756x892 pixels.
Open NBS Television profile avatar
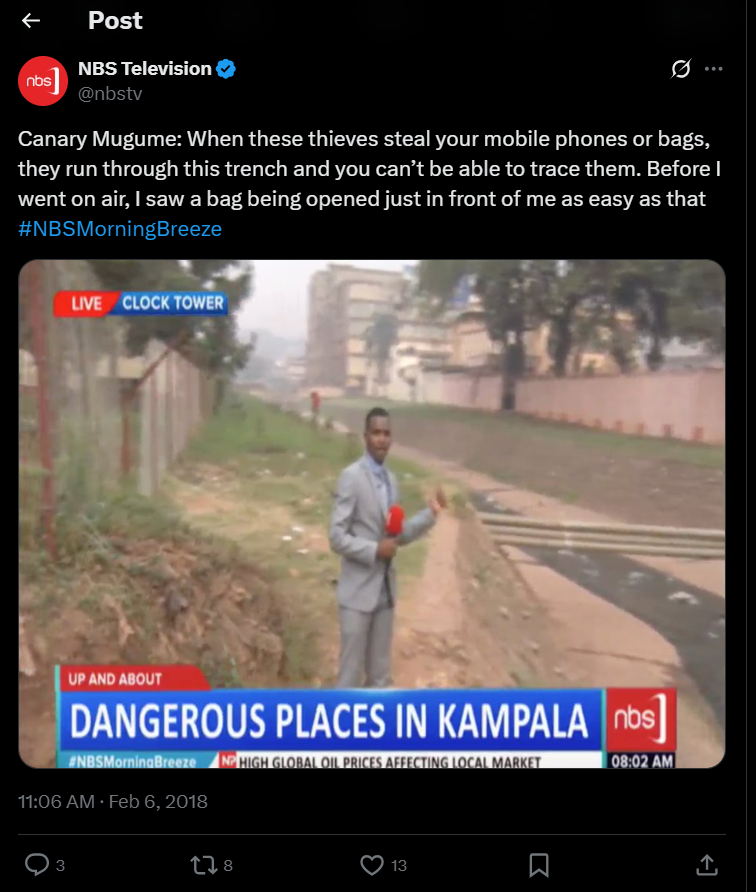tap(42, 81)
